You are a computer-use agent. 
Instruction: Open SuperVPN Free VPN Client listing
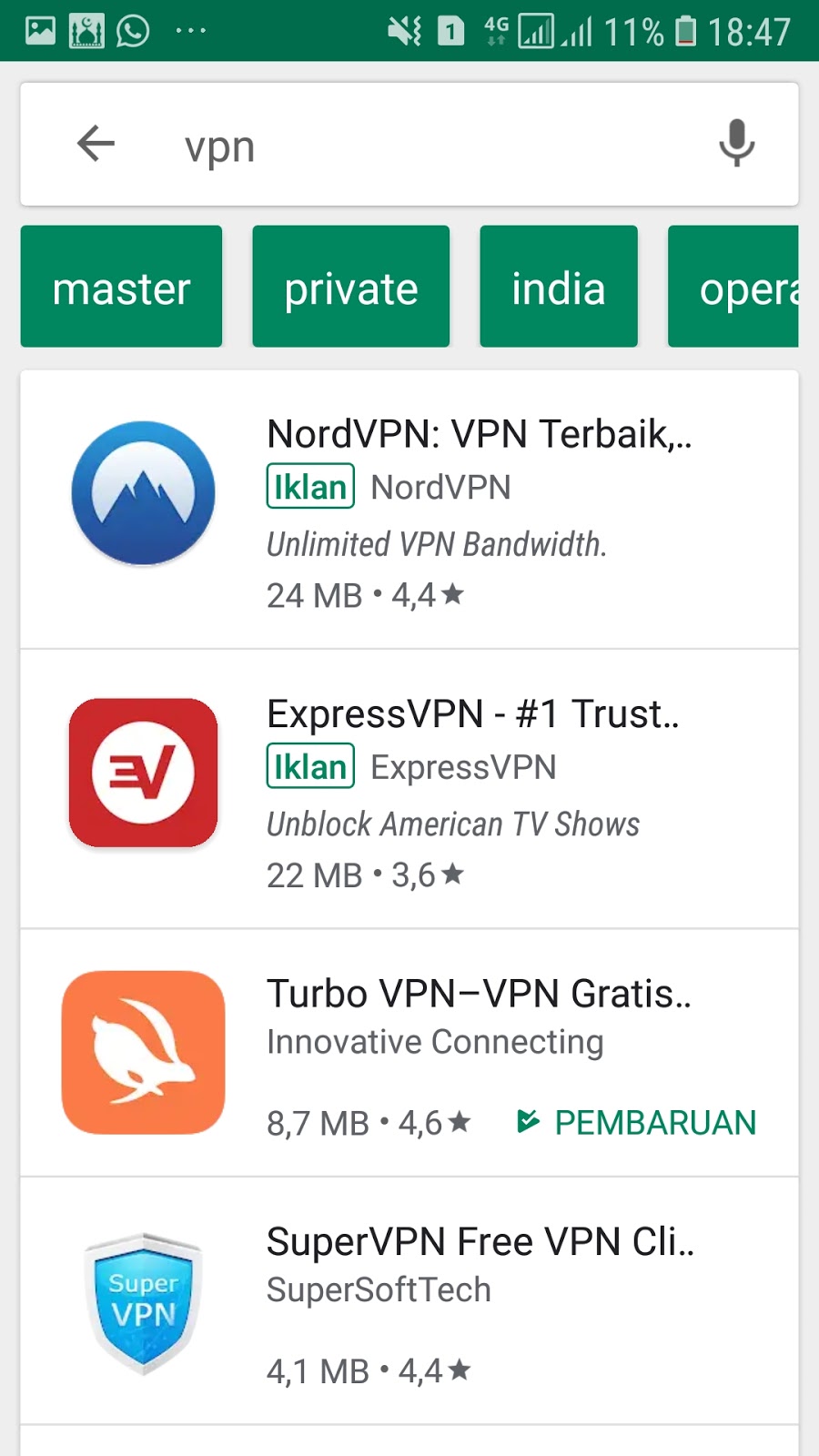(480, 1240)
